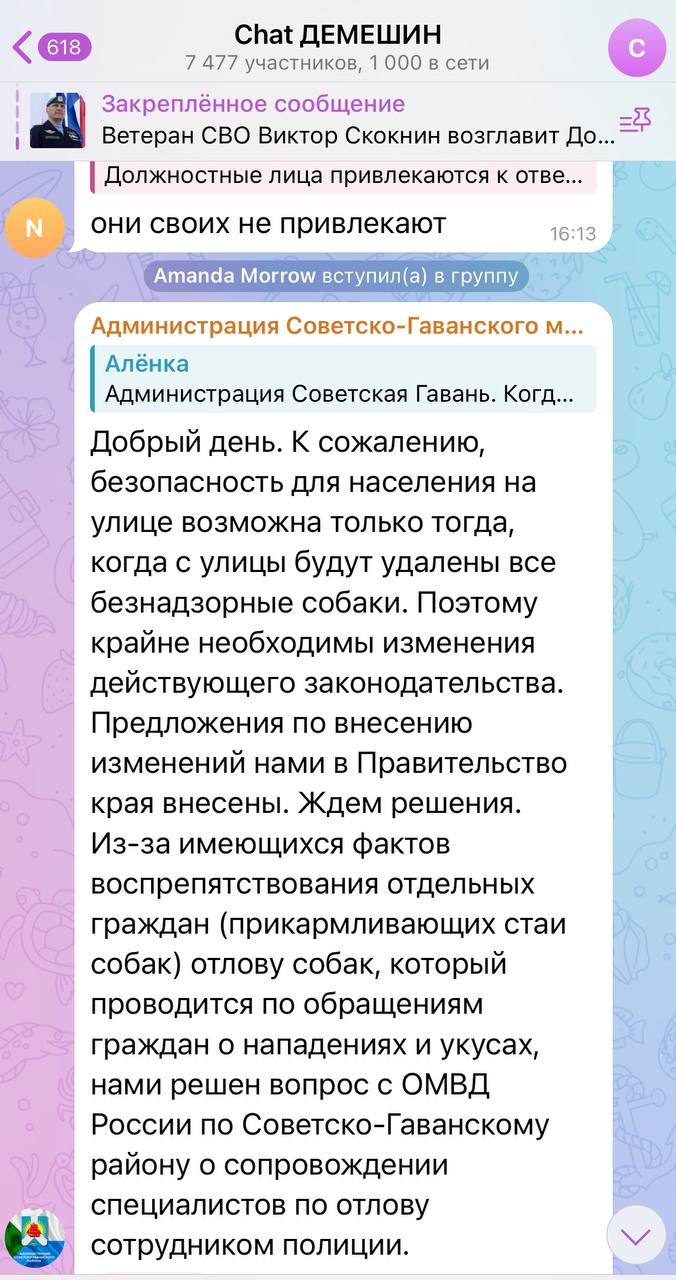676x1280 pixels.
Task: Jump to quoted message Должностные лица привлекаются
Action: (x=342, y=177)
